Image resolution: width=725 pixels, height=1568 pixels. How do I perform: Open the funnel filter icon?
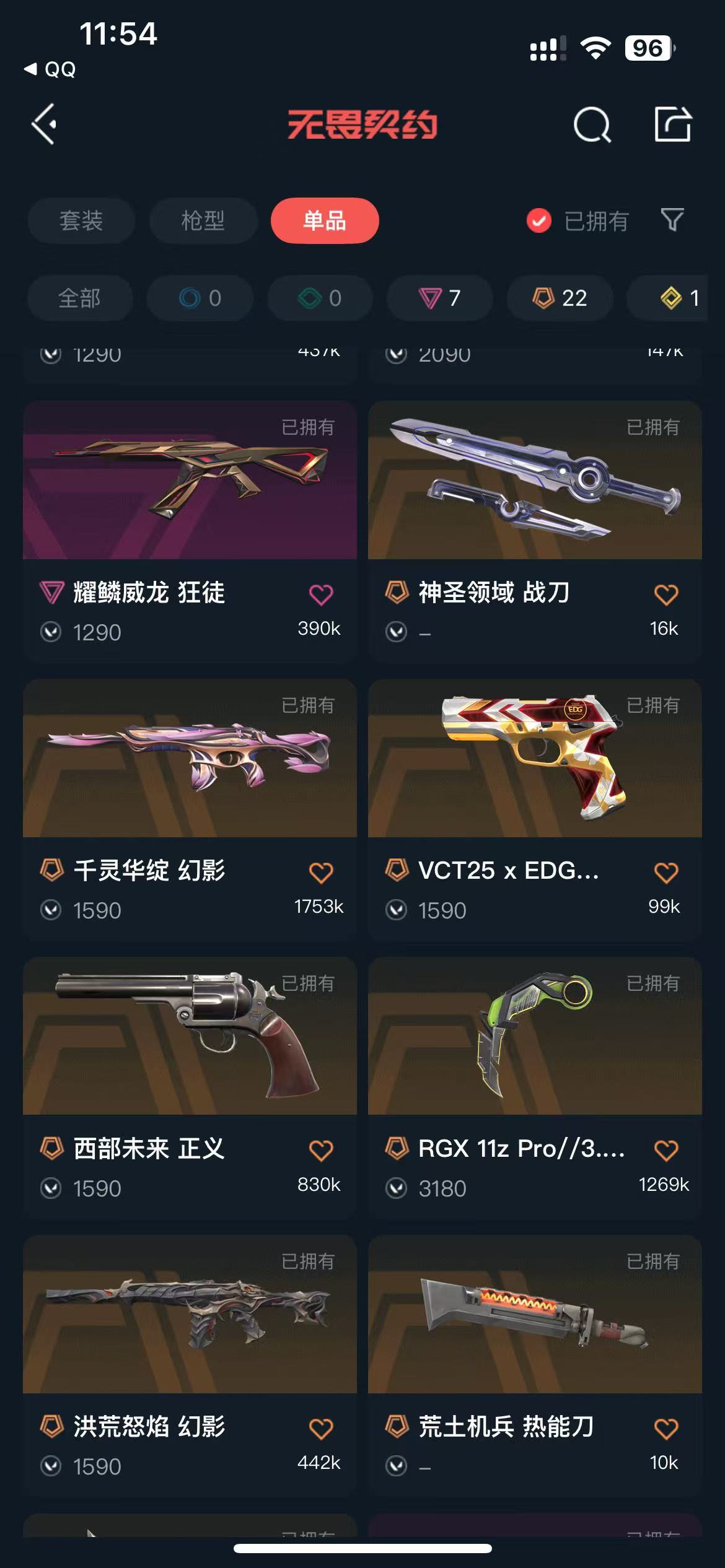pyautogui.click(x=672, y=220)
